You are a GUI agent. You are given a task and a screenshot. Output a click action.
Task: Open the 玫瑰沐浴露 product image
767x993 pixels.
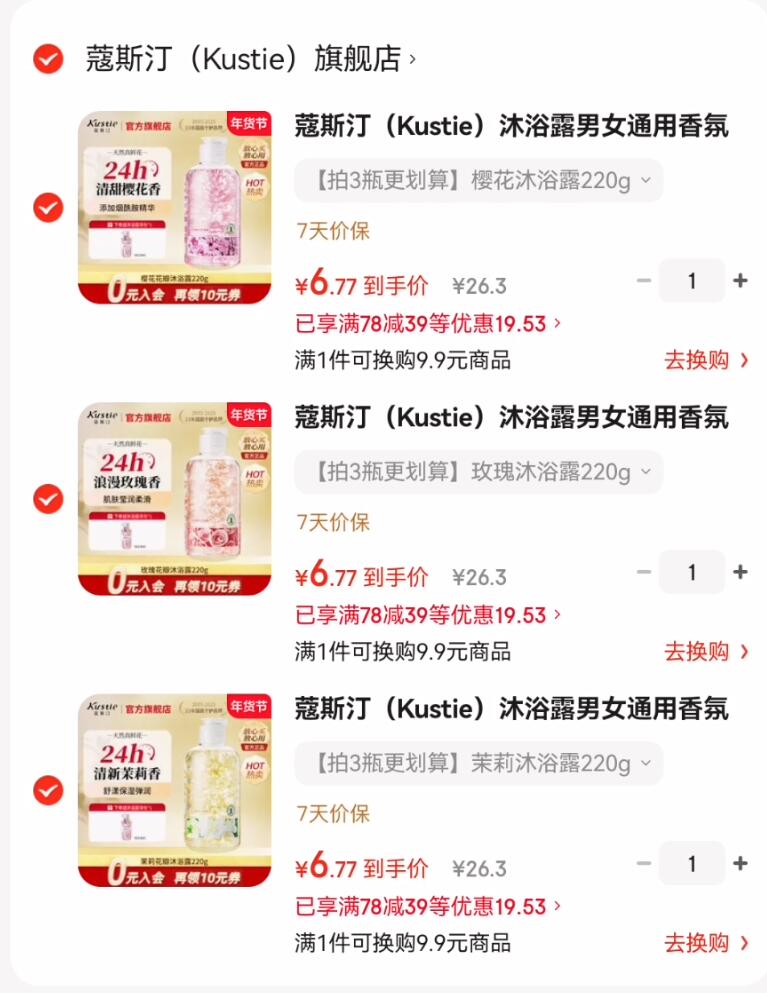point(175,499)
